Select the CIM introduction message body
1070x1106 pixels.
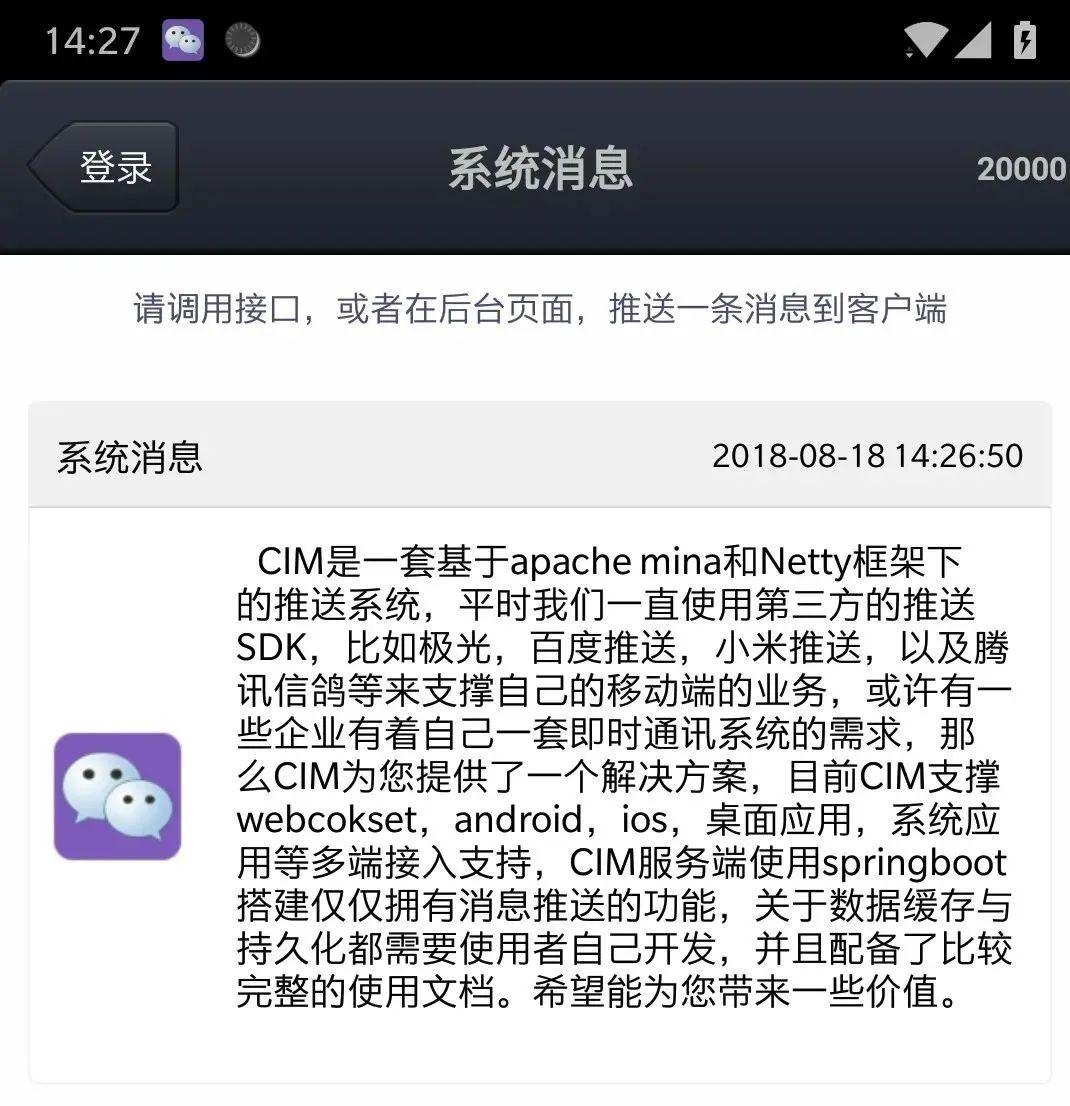pos(620,775)
